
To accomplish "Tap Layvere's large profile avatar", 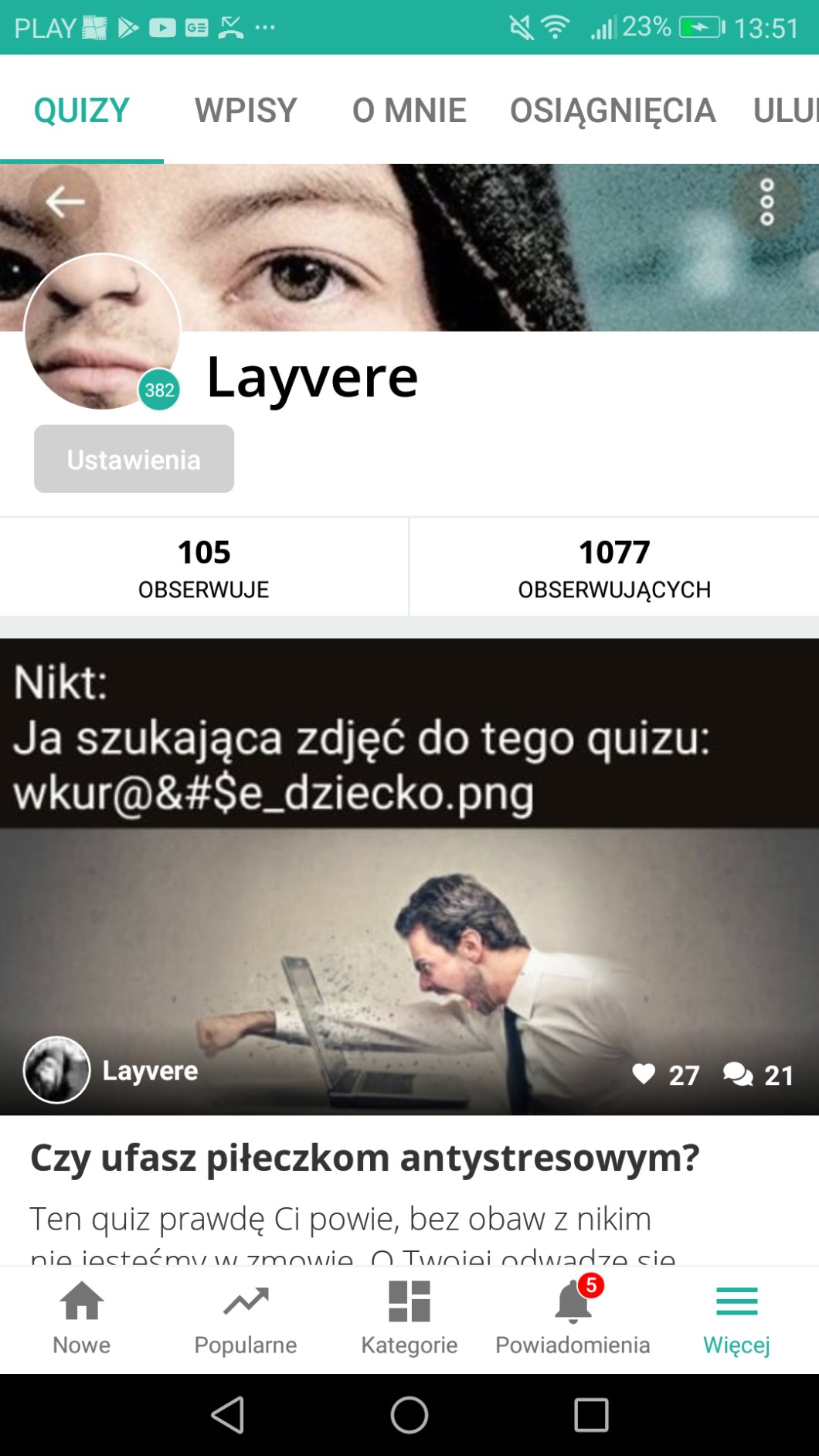I will (102, 331).
